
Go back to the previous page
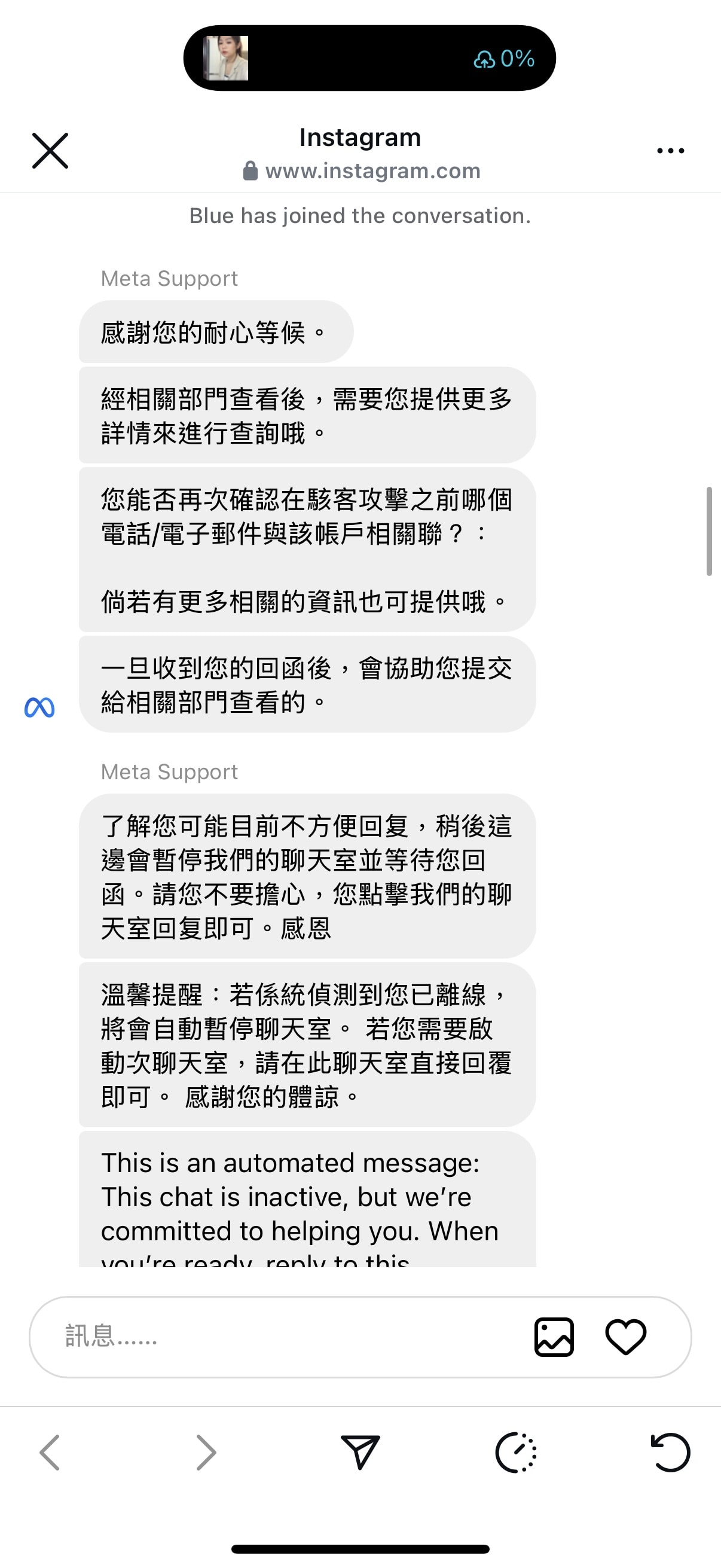pos(50,1453)
